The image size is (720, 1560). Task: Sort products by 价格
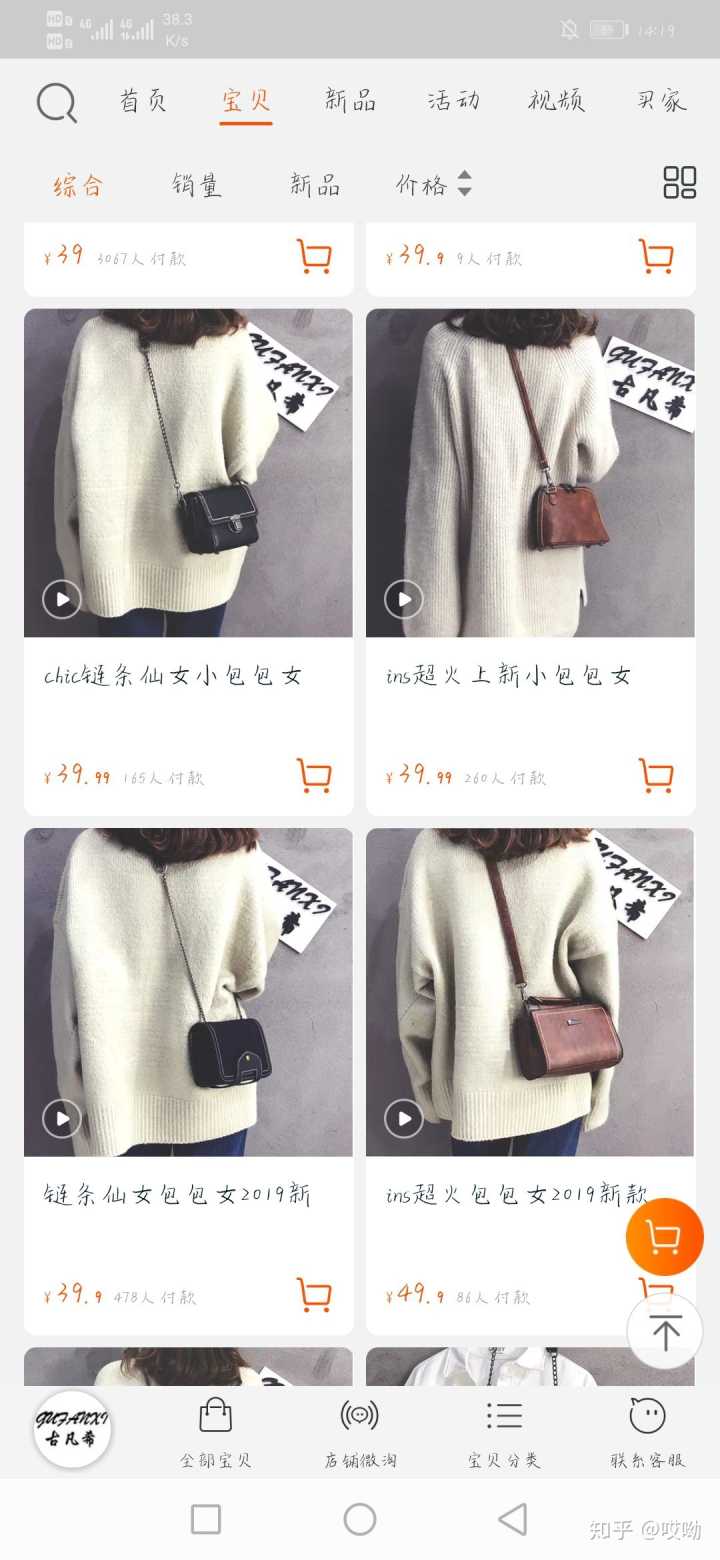[x=432, y=185]
